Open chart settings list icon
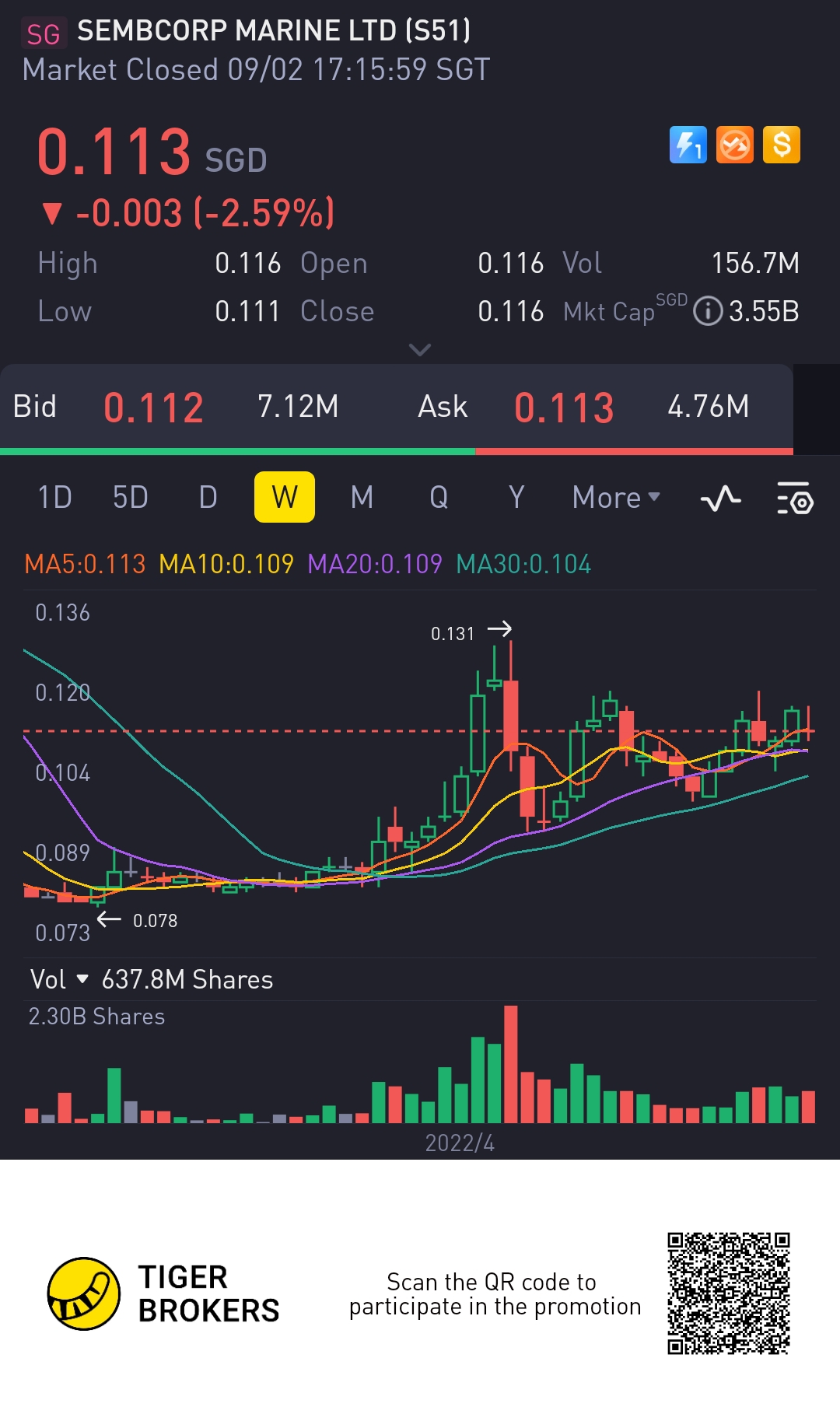This screenshot has height=1428, width=840. [x=795, y=498]
